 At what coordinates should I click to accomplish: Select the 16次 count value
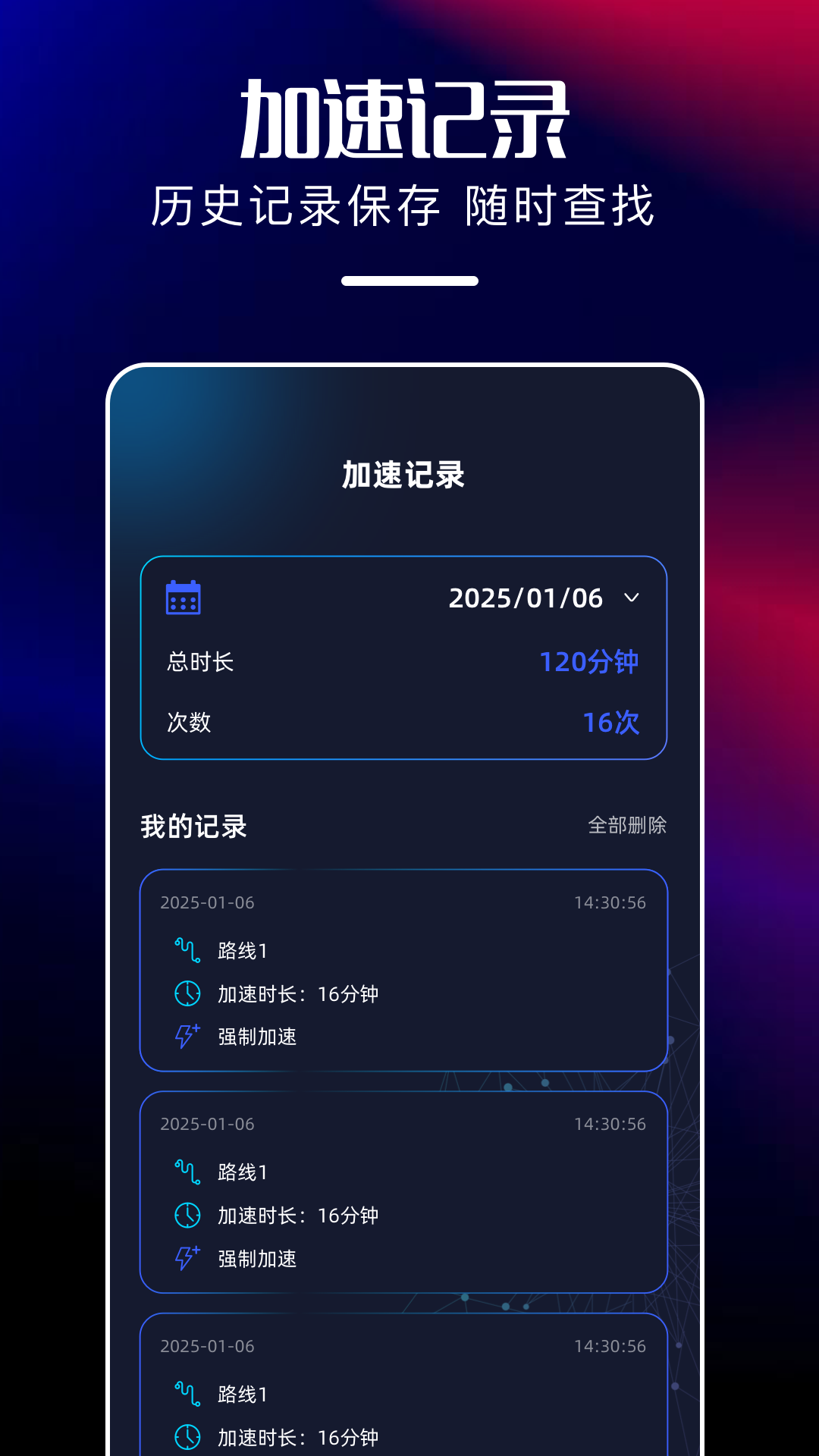pos(610,724)
